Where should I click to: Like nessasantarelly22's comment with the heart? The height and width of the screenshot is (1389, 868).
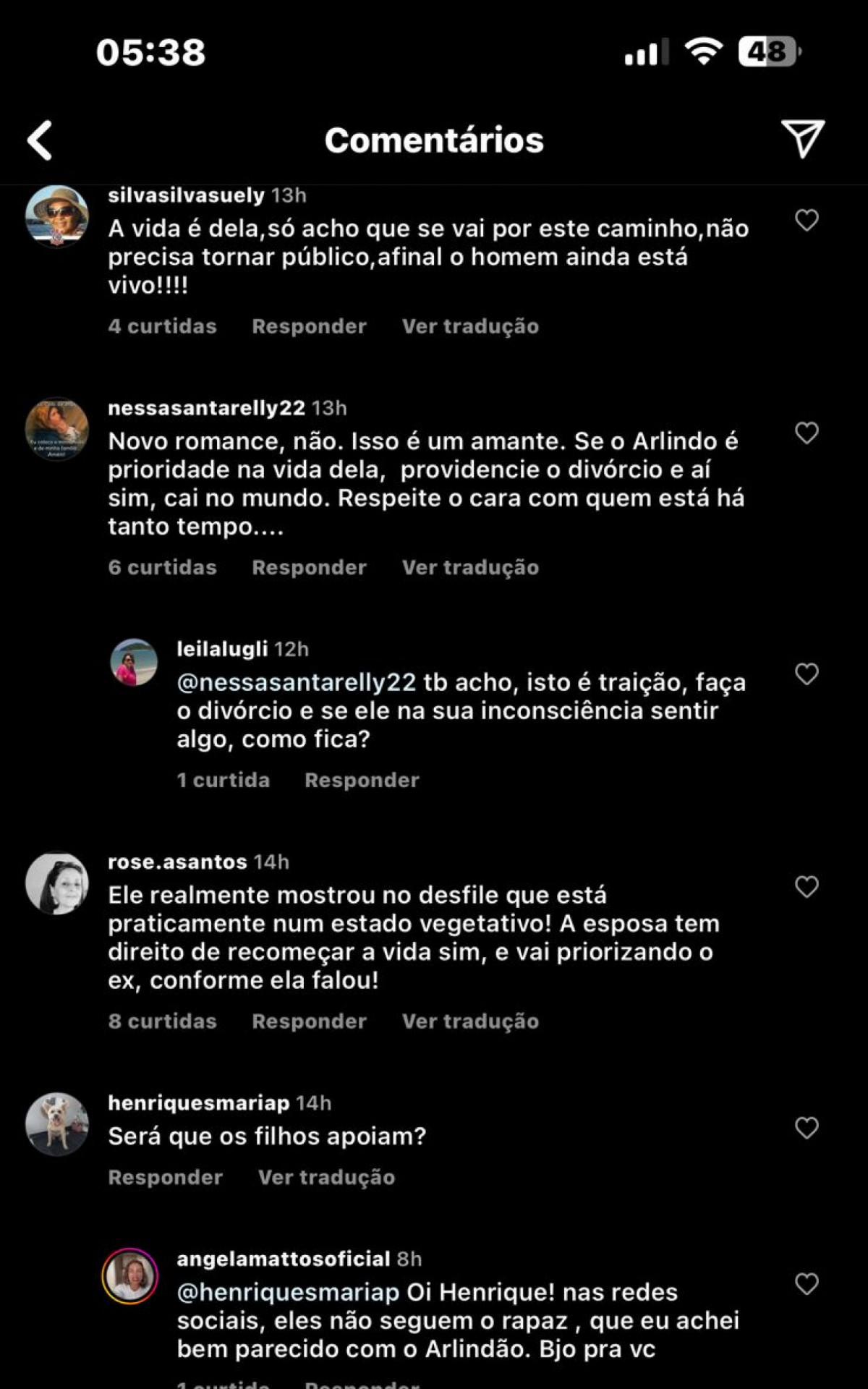point(807,434)
